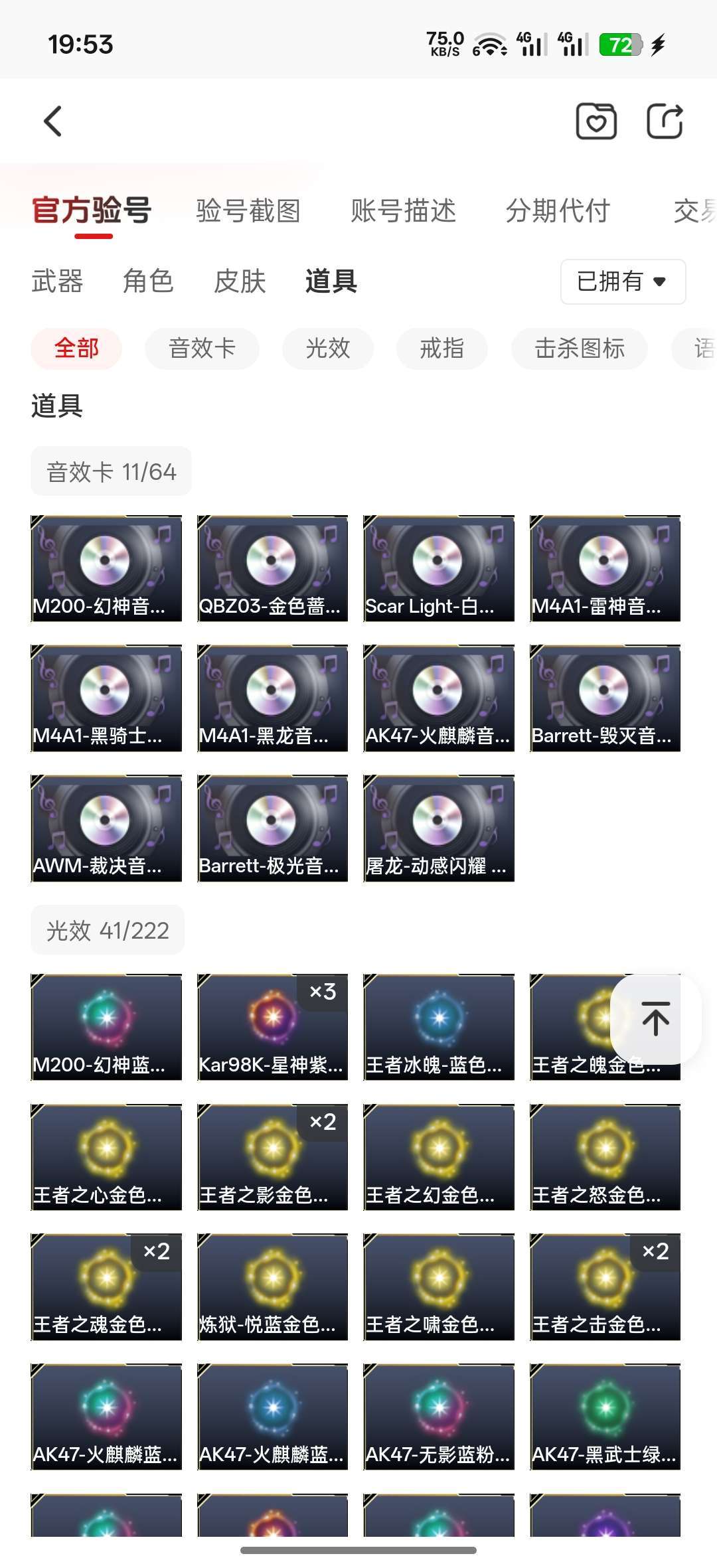Switch to the 分期代付 tab
Image resolution: width=717 pixels, height=1568 pixels.
pyautogui.click(x=558, y=211)
